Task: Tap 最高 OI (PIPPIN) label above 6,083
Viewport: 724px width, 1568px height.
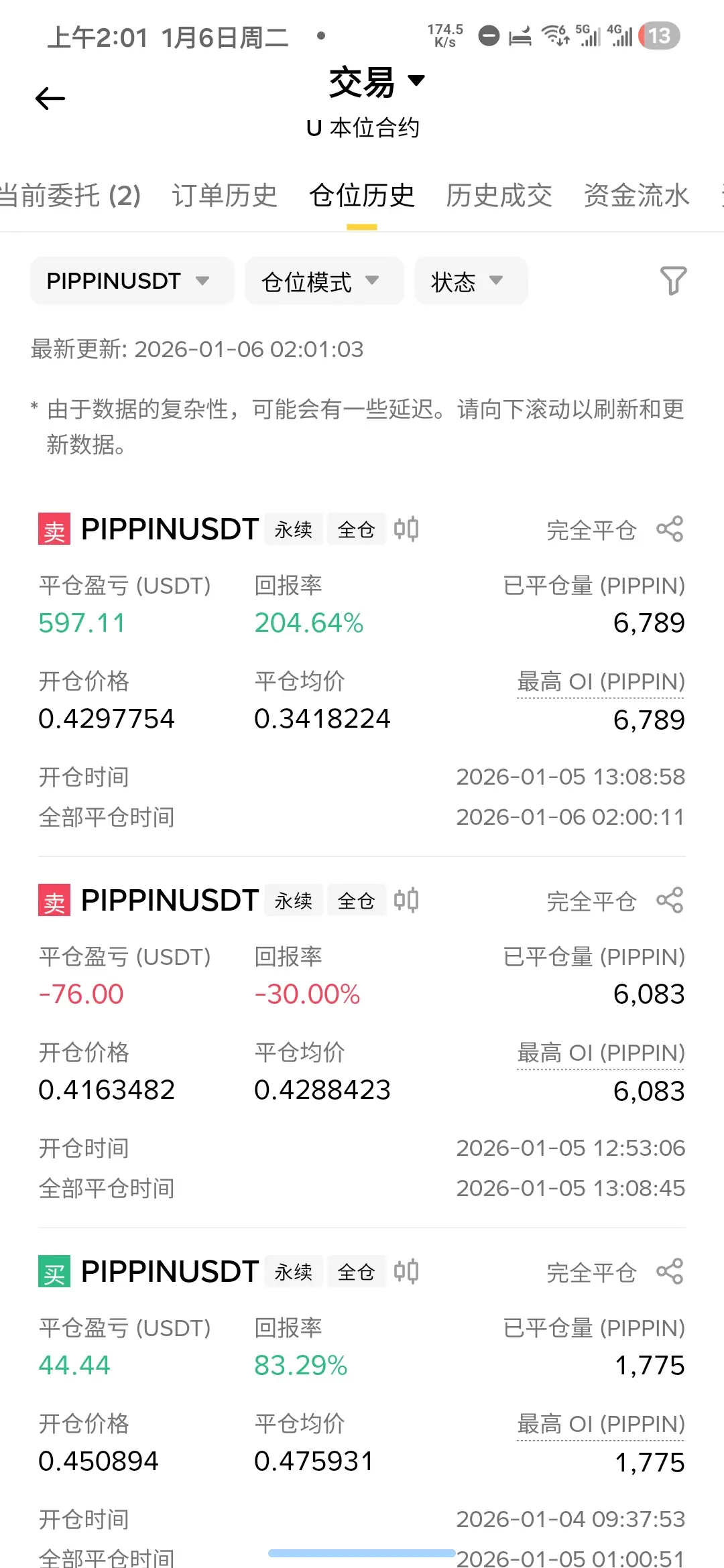Action: pyautogui.click(x=601, y=1053)
